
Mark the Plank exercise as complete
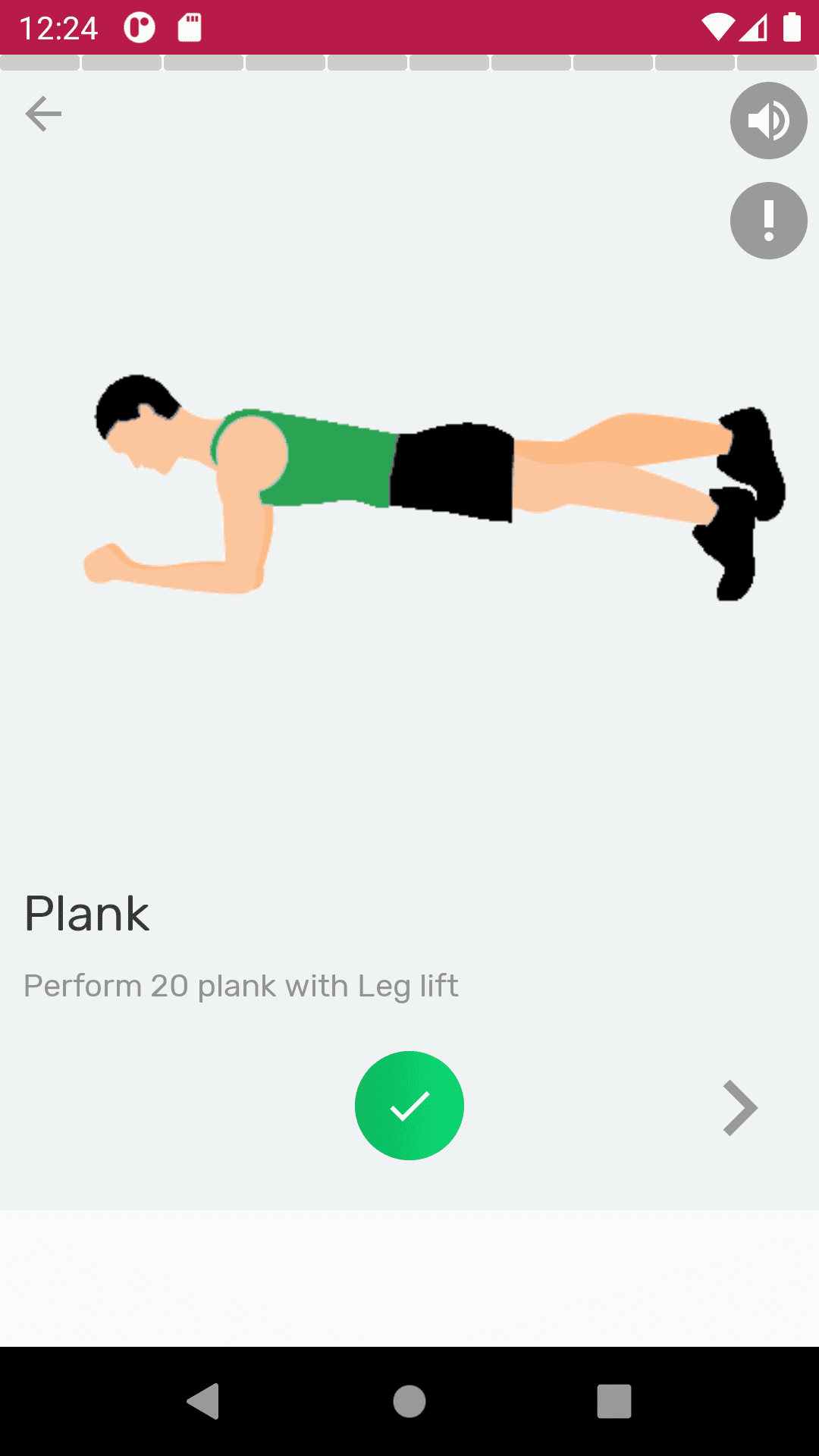[x=409, y=1105]
